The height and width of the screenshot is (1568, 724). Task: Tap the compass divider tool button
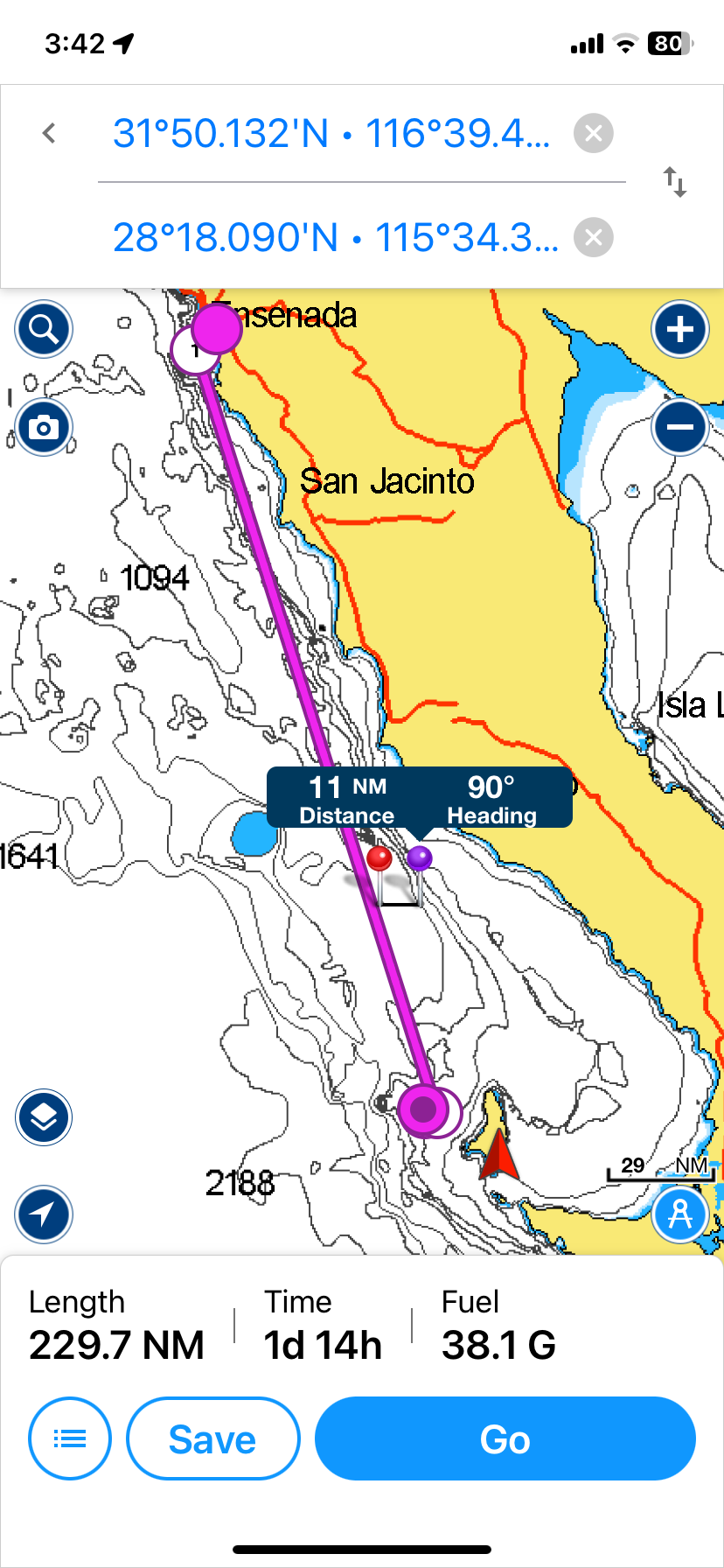(x=680, y=1214)
